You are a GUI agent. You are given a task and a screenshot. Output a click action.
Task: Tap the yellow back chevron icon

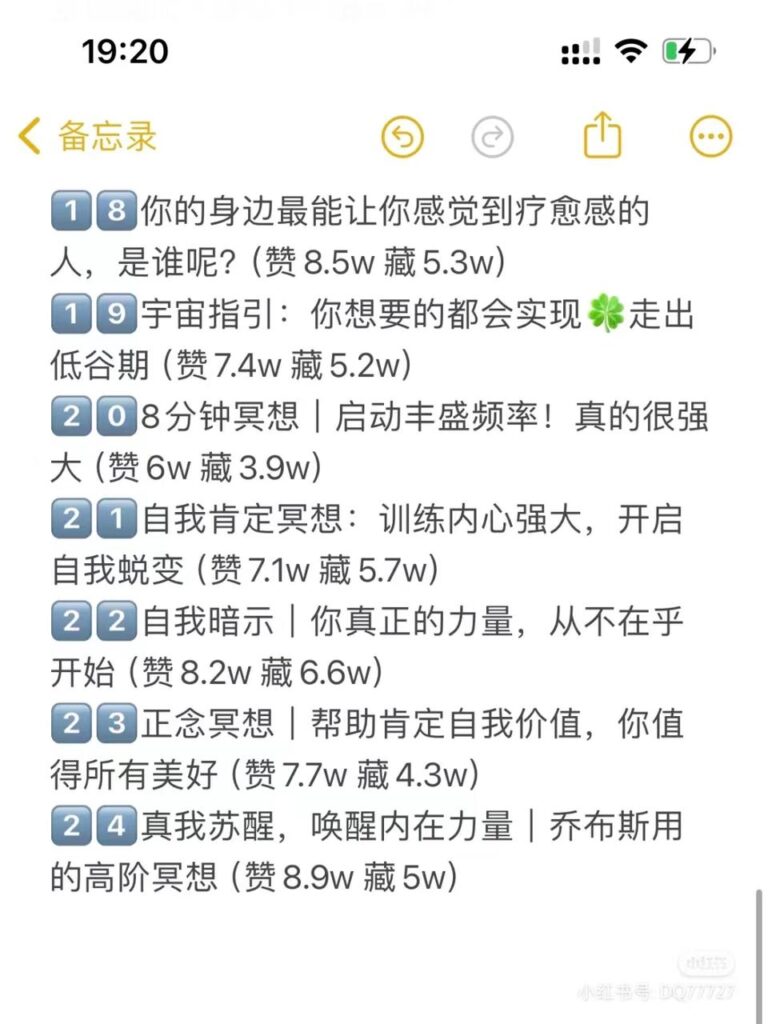[x=30, y=136]
